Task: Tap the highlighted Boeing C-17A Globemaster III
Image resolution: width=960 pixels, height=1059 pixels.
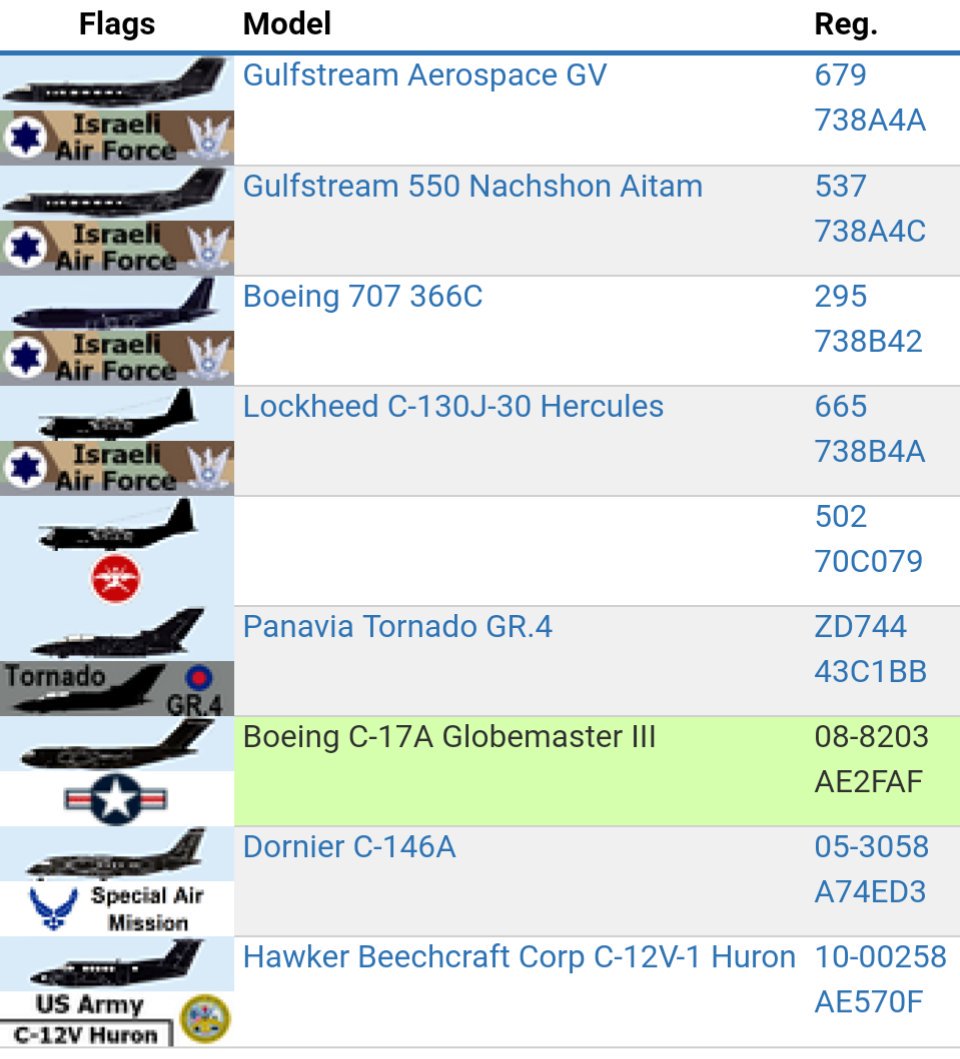Action: pyautogui.click(x=449, y=738)
